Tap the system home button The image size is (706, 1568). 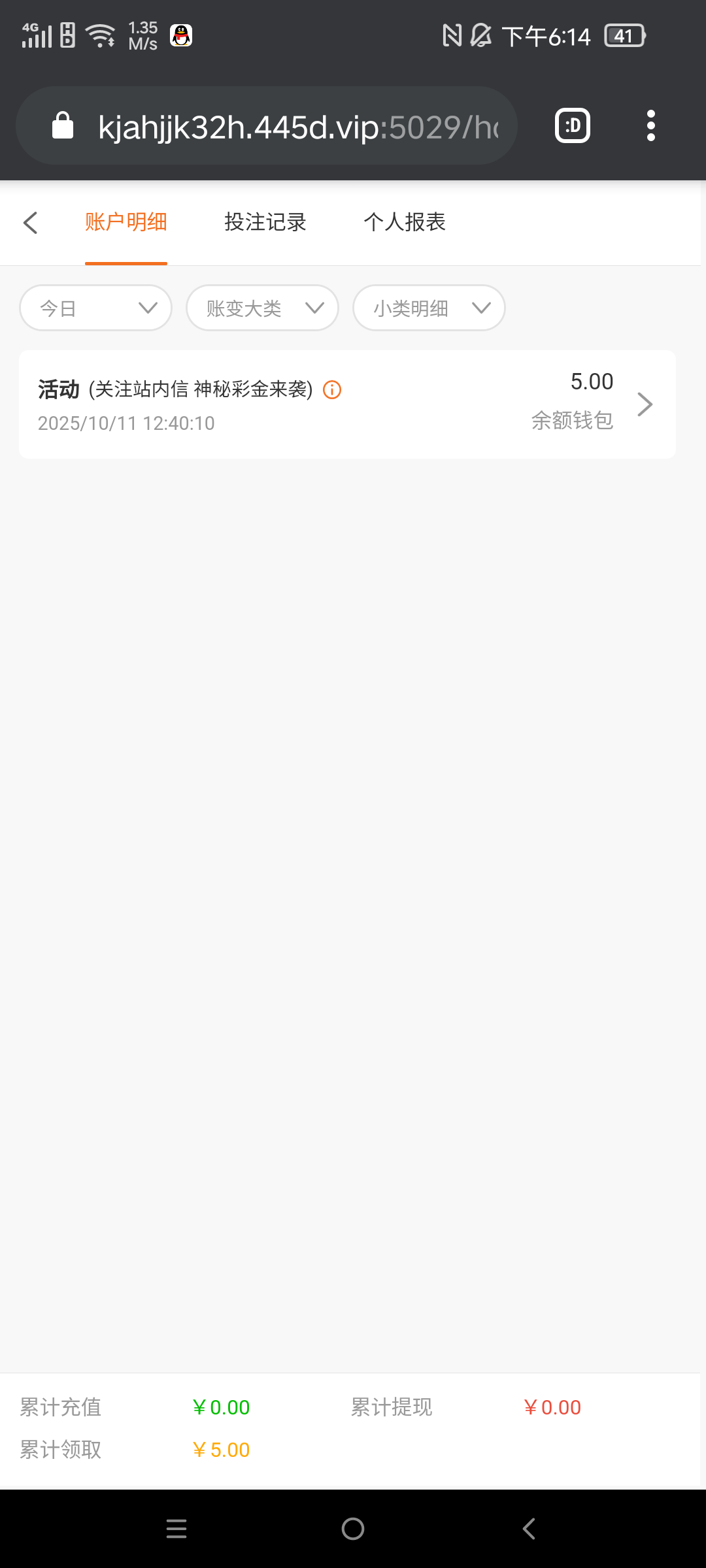(353, 1529)
